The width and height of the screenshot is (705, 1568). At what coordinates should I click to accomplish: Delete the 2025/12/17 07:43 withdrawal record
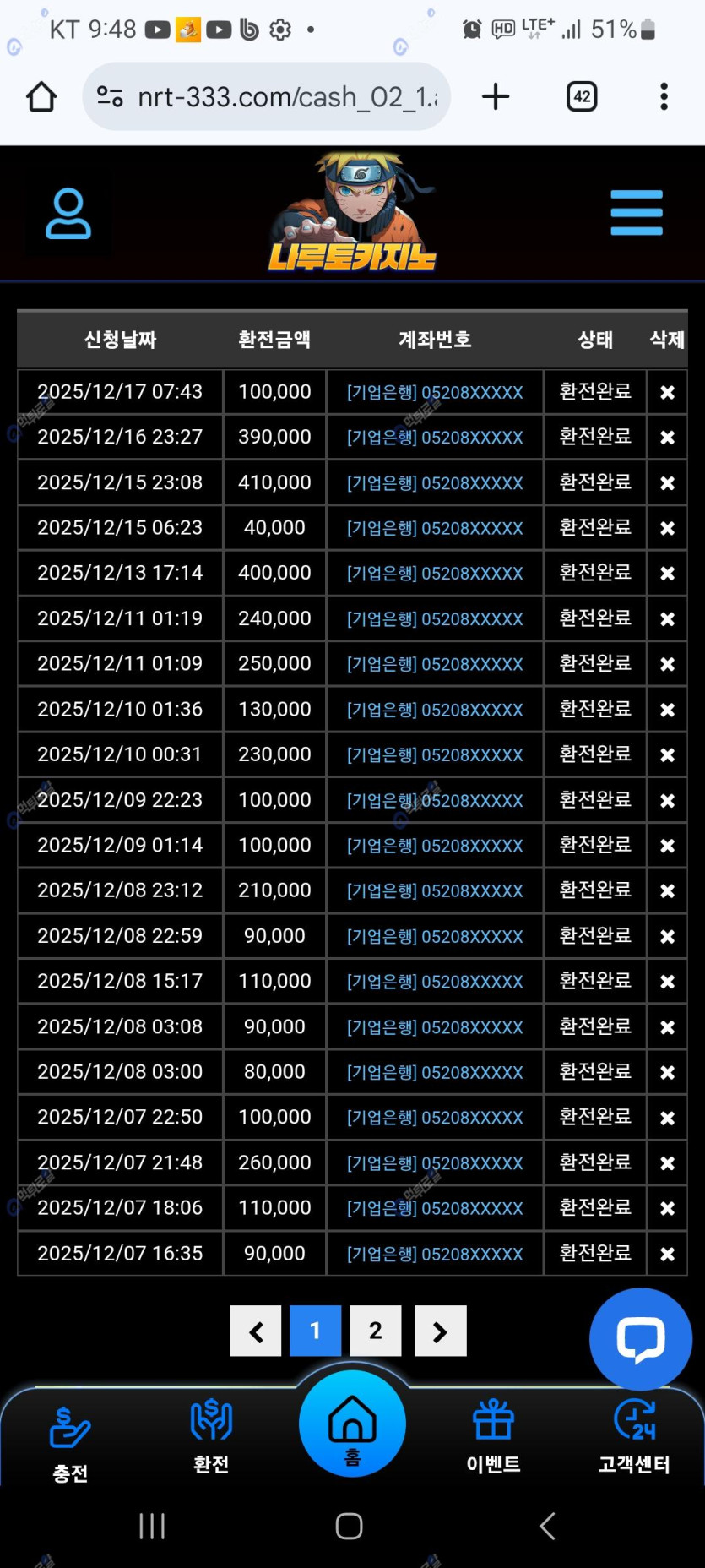(667, 392)
